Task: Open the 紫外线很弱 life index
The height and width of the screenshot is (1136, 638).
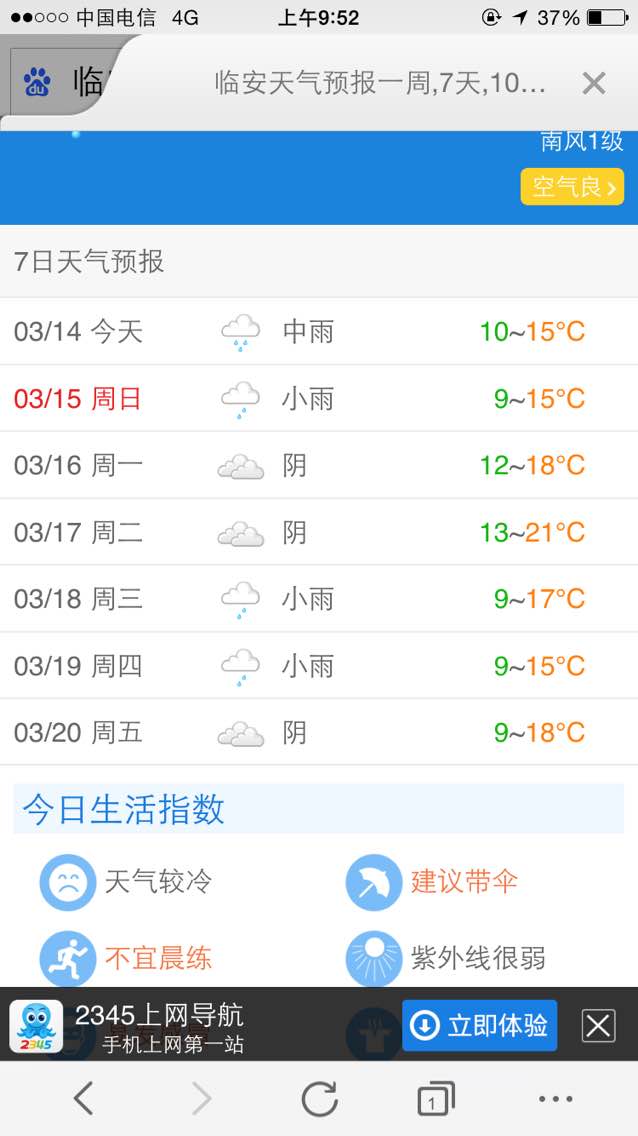Action: [x=445, y=958]
